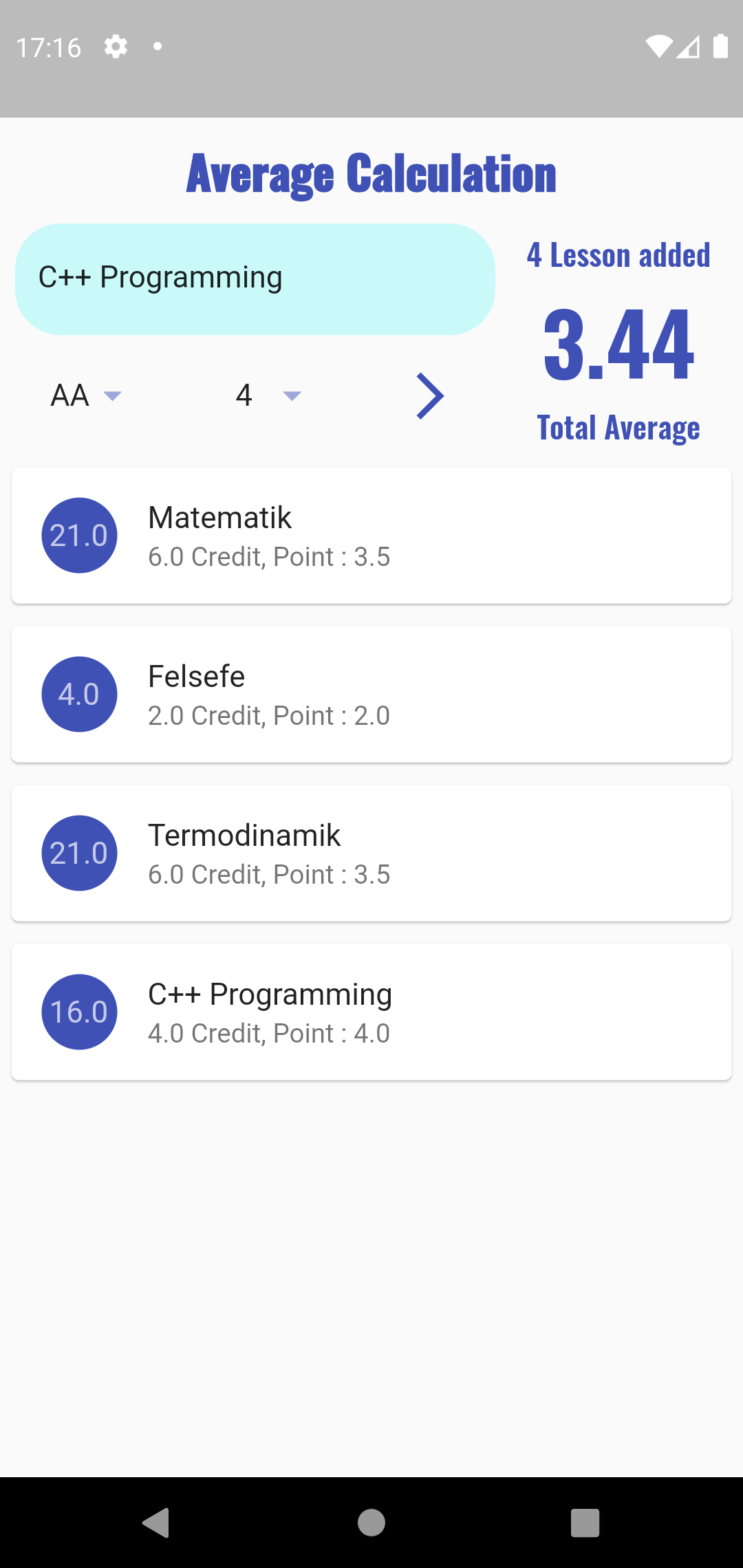Screen dimensions: 743x1568
Task: Select the Felsefe lesson card
Action: pyautogui.click(x=371, y=695)
